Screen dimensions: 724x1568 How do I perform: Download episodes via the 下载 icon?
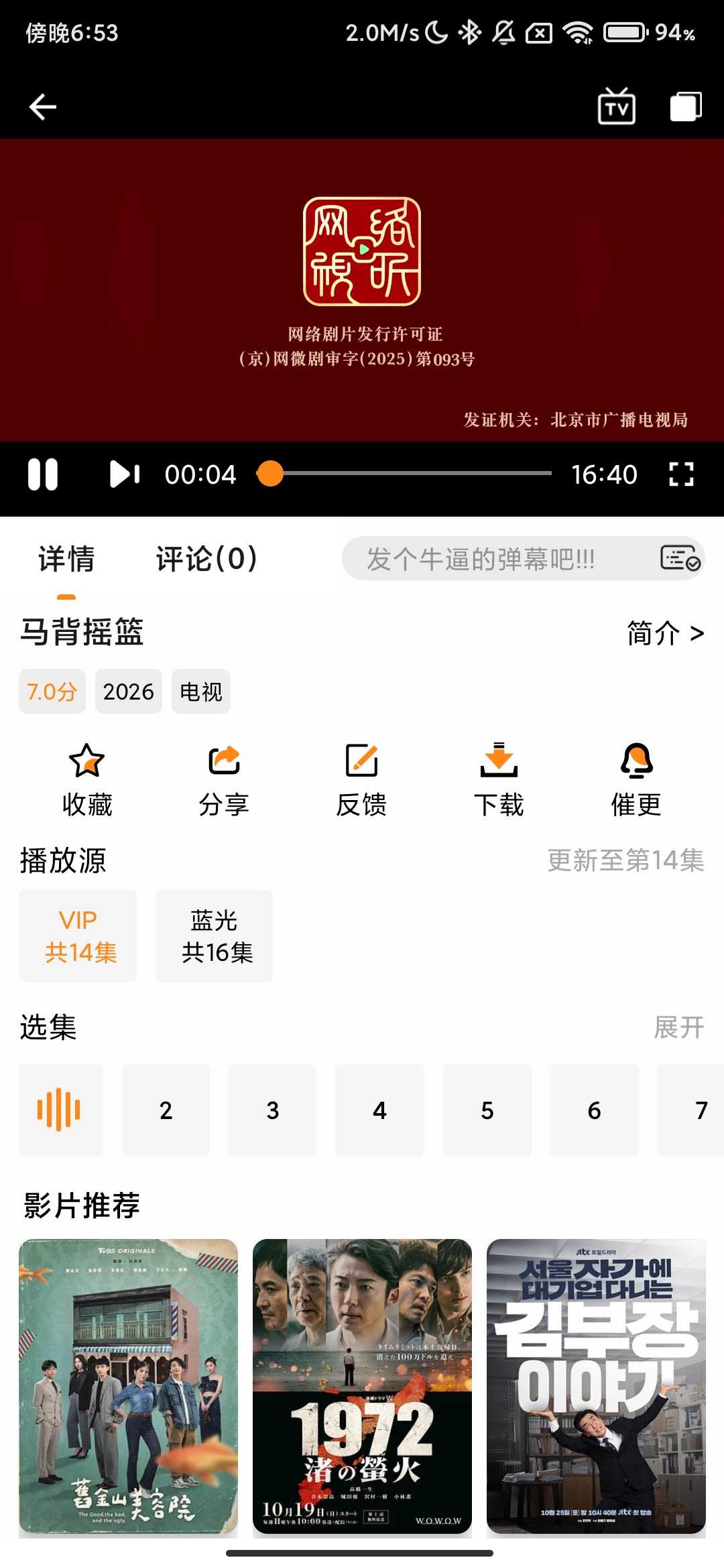click(x=499, y=777)
